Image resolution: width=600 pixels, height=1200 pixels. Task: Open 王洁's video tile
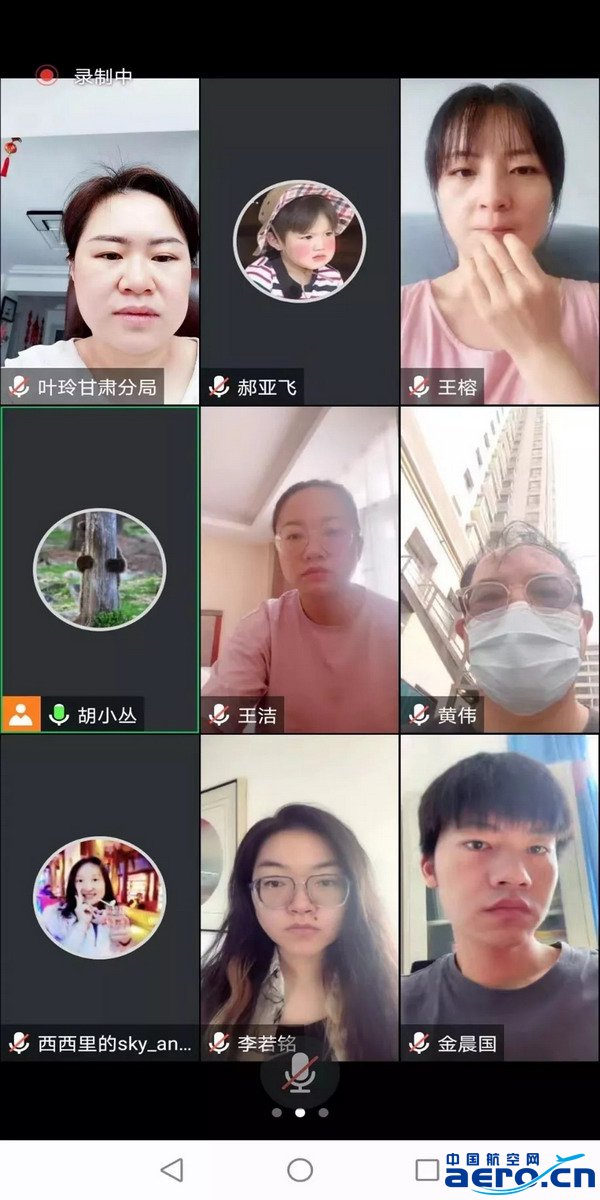point(299,568)
